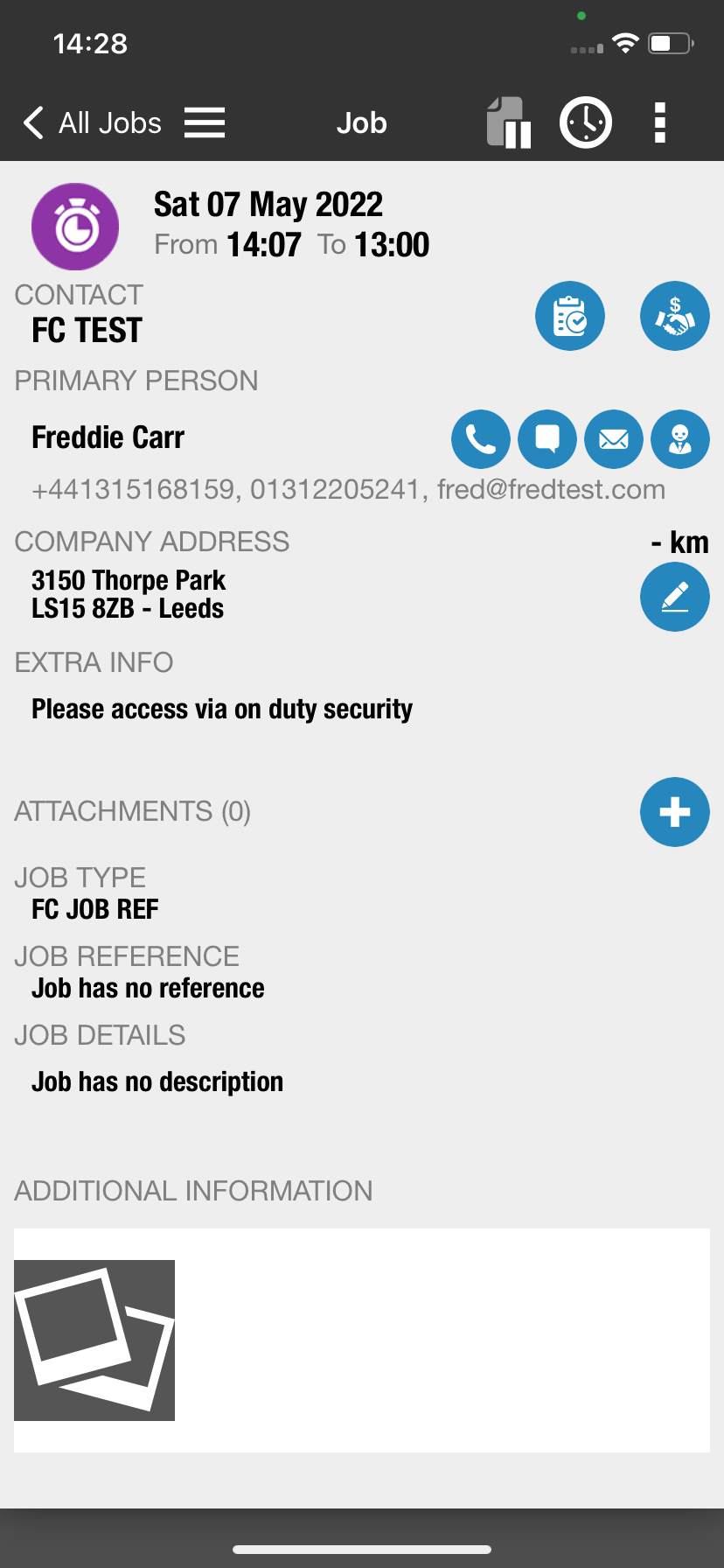Tap the purple stopwatch status icon
Viewport: 724px width, 1568px height.
coord(75,227)
